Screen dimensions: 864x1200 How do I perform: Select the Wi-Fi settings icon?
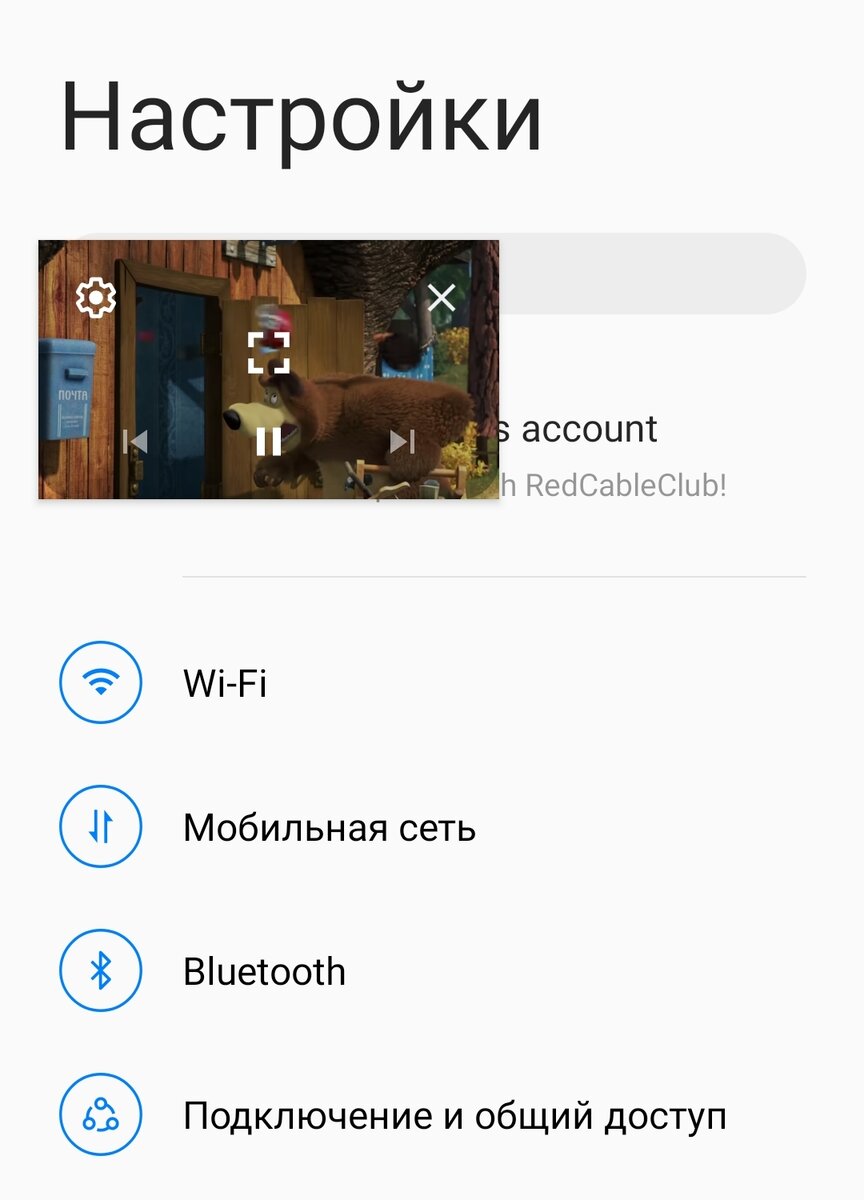(x=98, y=683)
